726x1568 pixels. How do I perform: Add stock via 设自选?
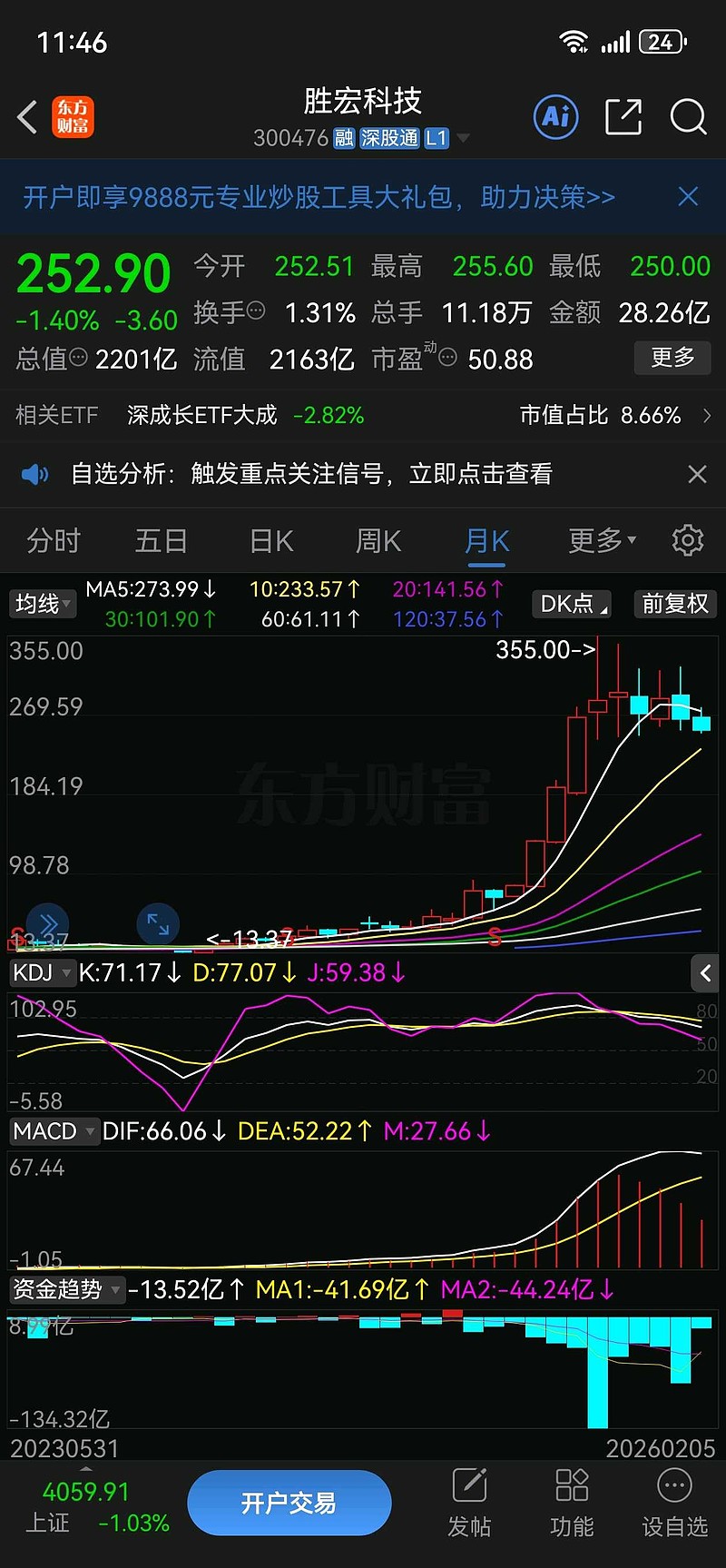(x=674, y=1502)
